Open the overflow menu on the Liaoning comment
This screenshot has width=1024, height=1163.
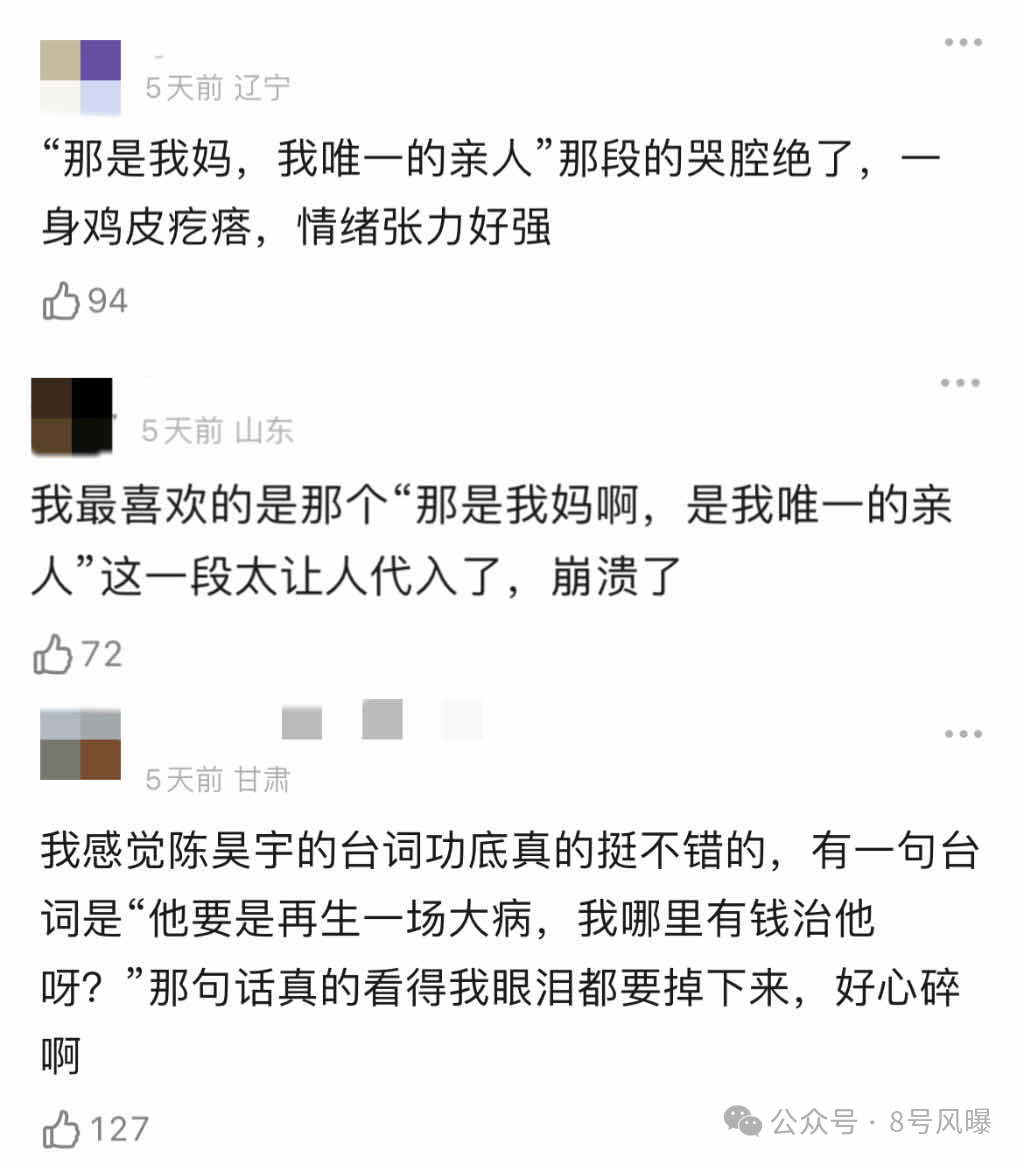(x=963, y=43)
